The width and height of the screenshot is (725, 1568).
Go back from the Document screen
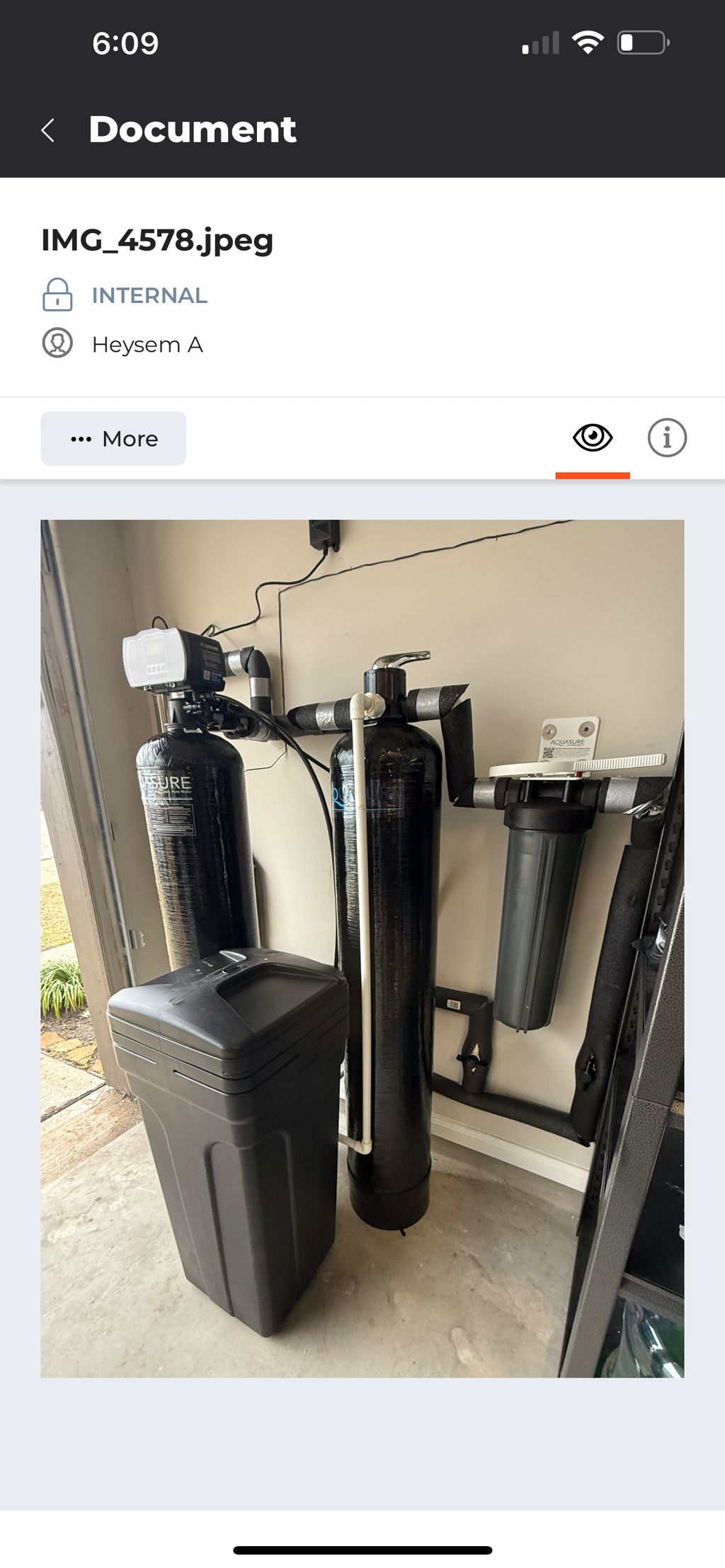[x=48, y=130]
